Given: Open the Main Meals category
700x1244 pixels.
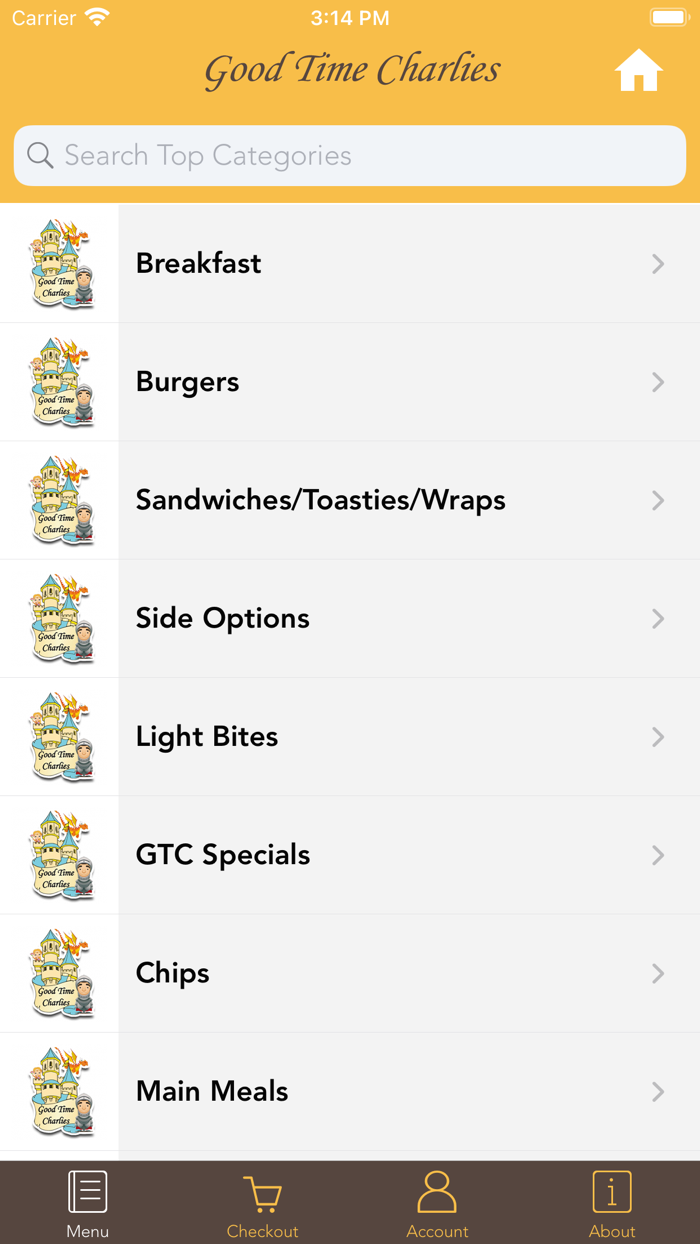Looking at the screenshot, I should [x=350, y=1091].
